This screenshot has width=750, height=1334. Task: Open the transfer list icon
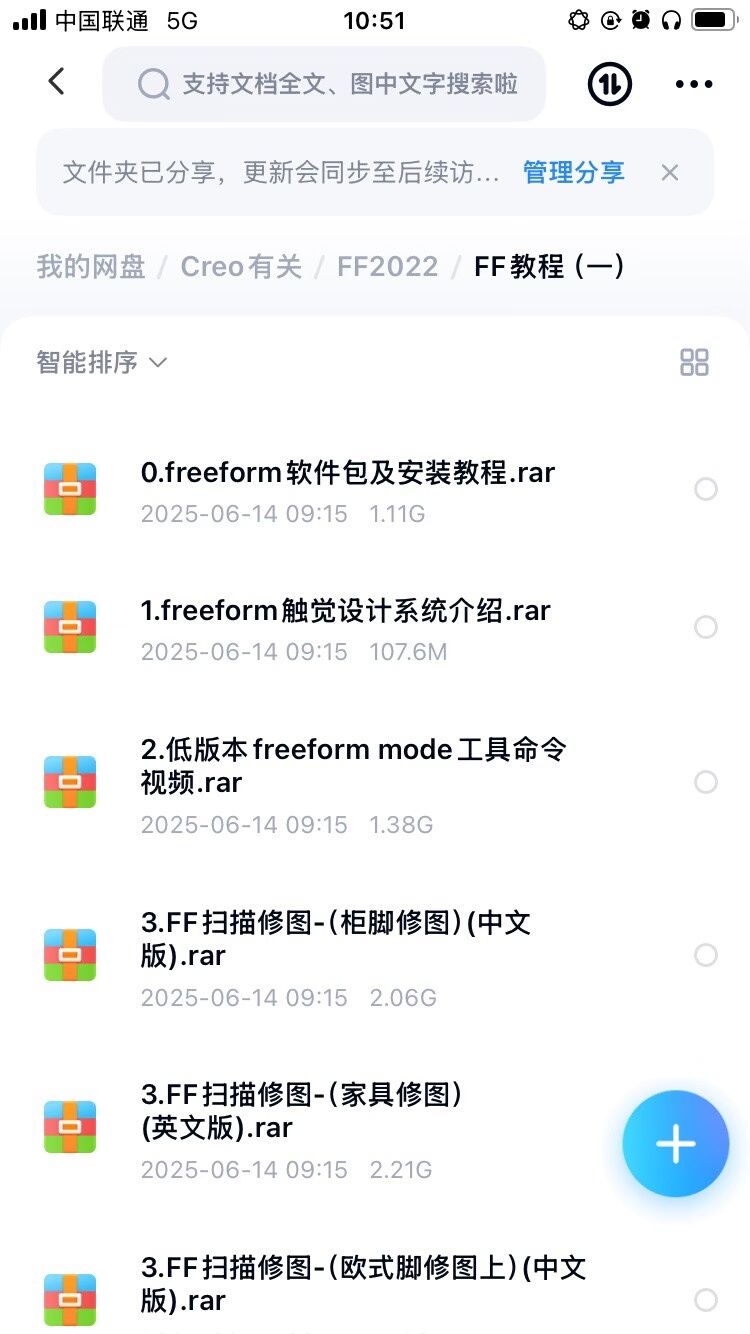(609, 84)
